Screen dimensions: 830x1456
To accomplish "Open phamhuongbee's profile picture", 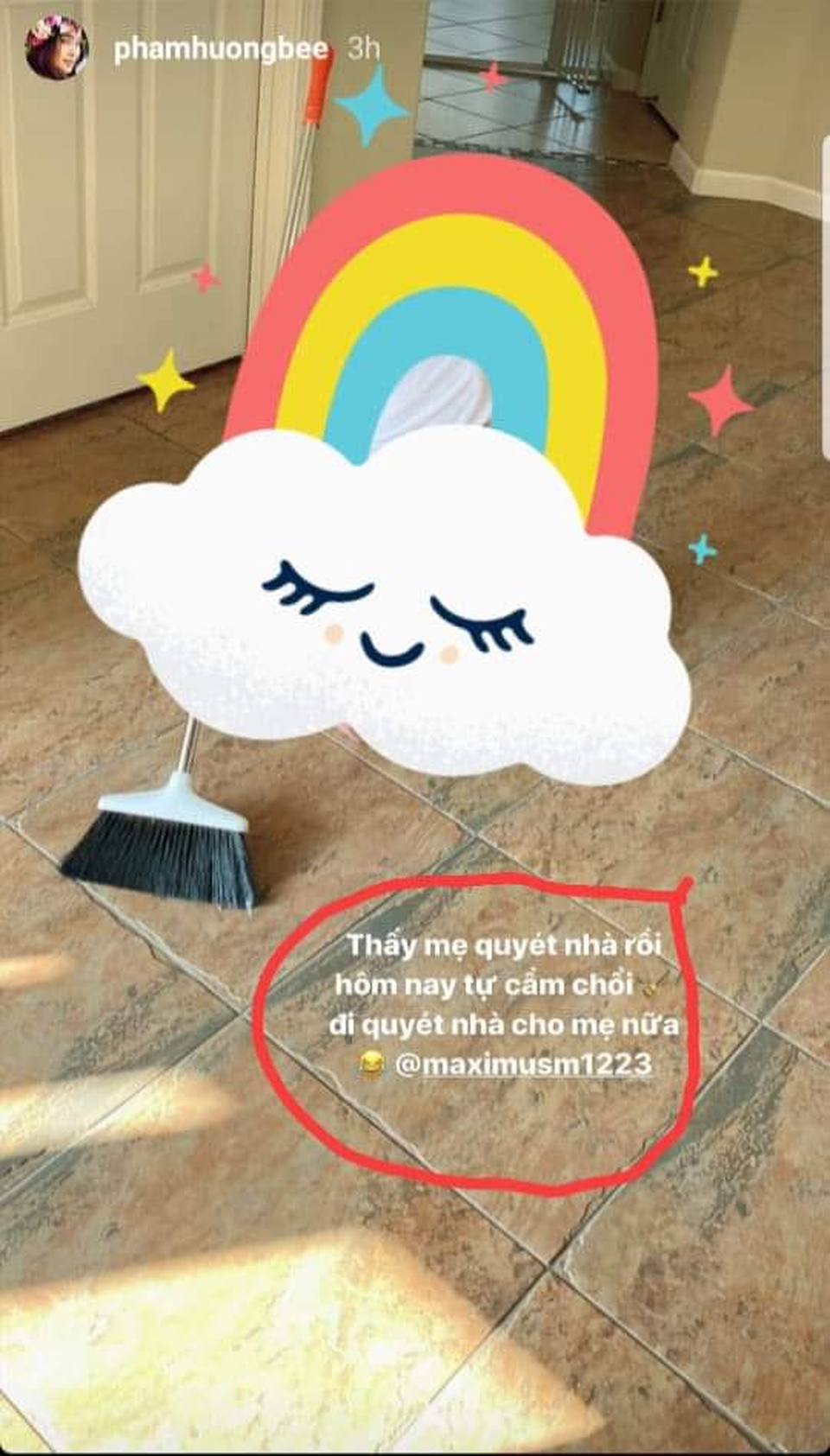I will 57,48.
